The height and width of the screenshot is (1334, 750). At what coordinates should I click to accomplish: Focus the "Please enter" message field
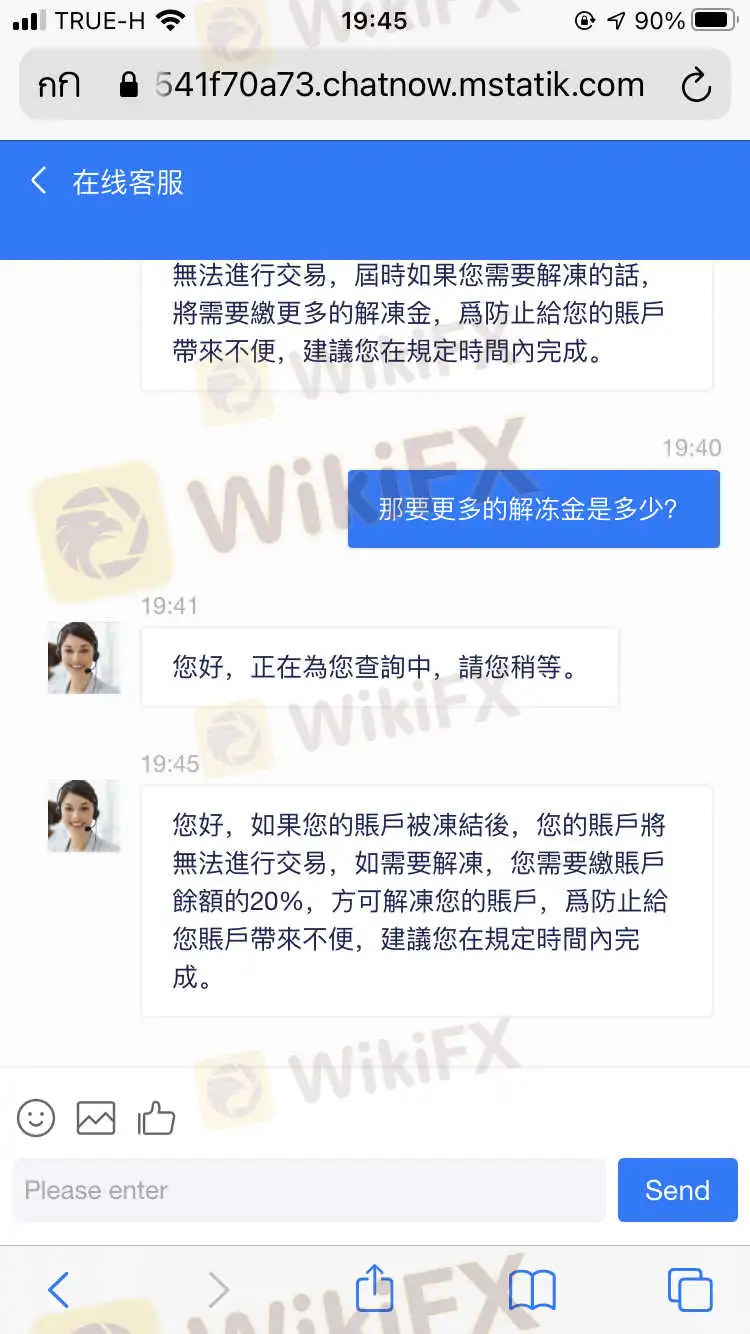pyautogui.click(x=308, y=1190)
